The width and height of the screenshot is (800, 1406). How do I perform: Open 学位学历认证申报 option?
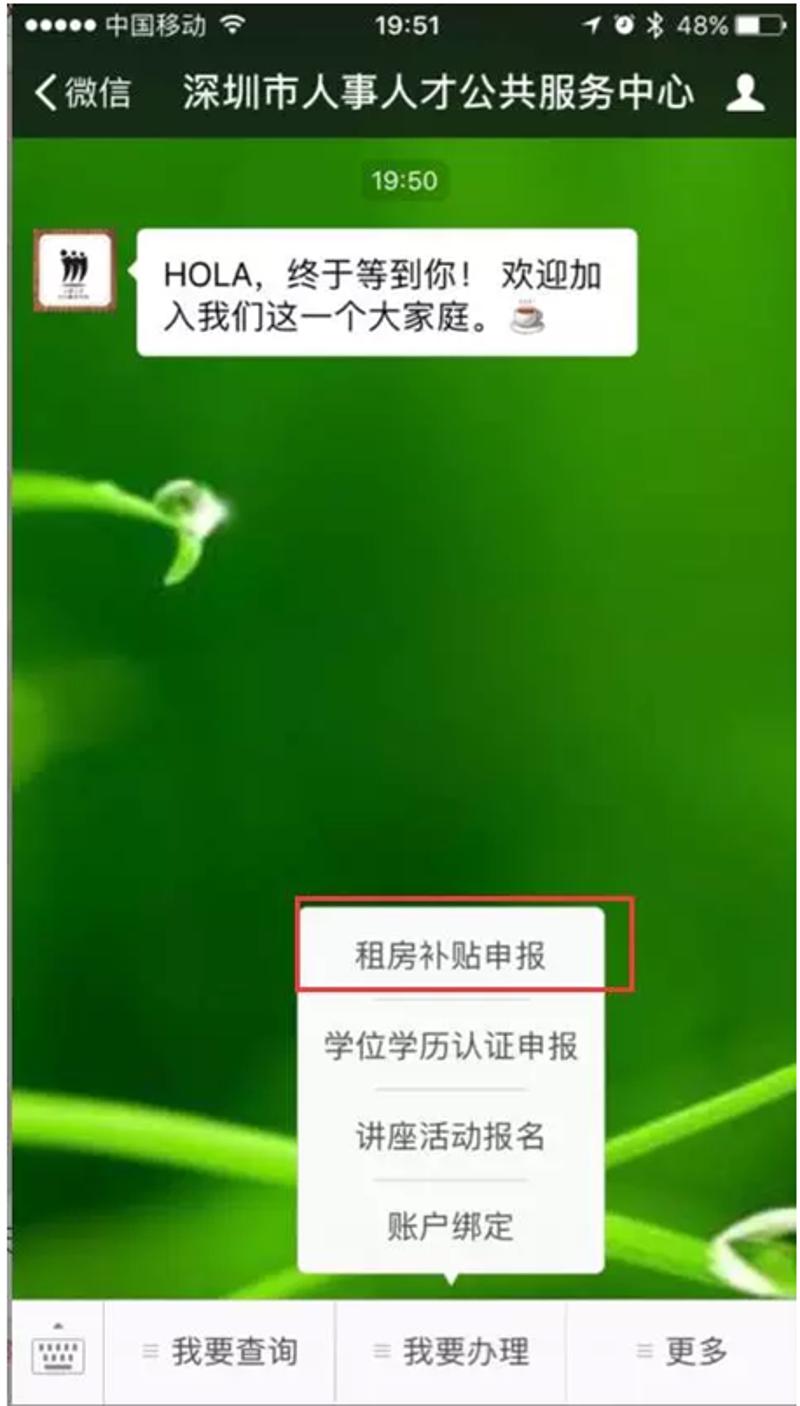pos(451,1046)
